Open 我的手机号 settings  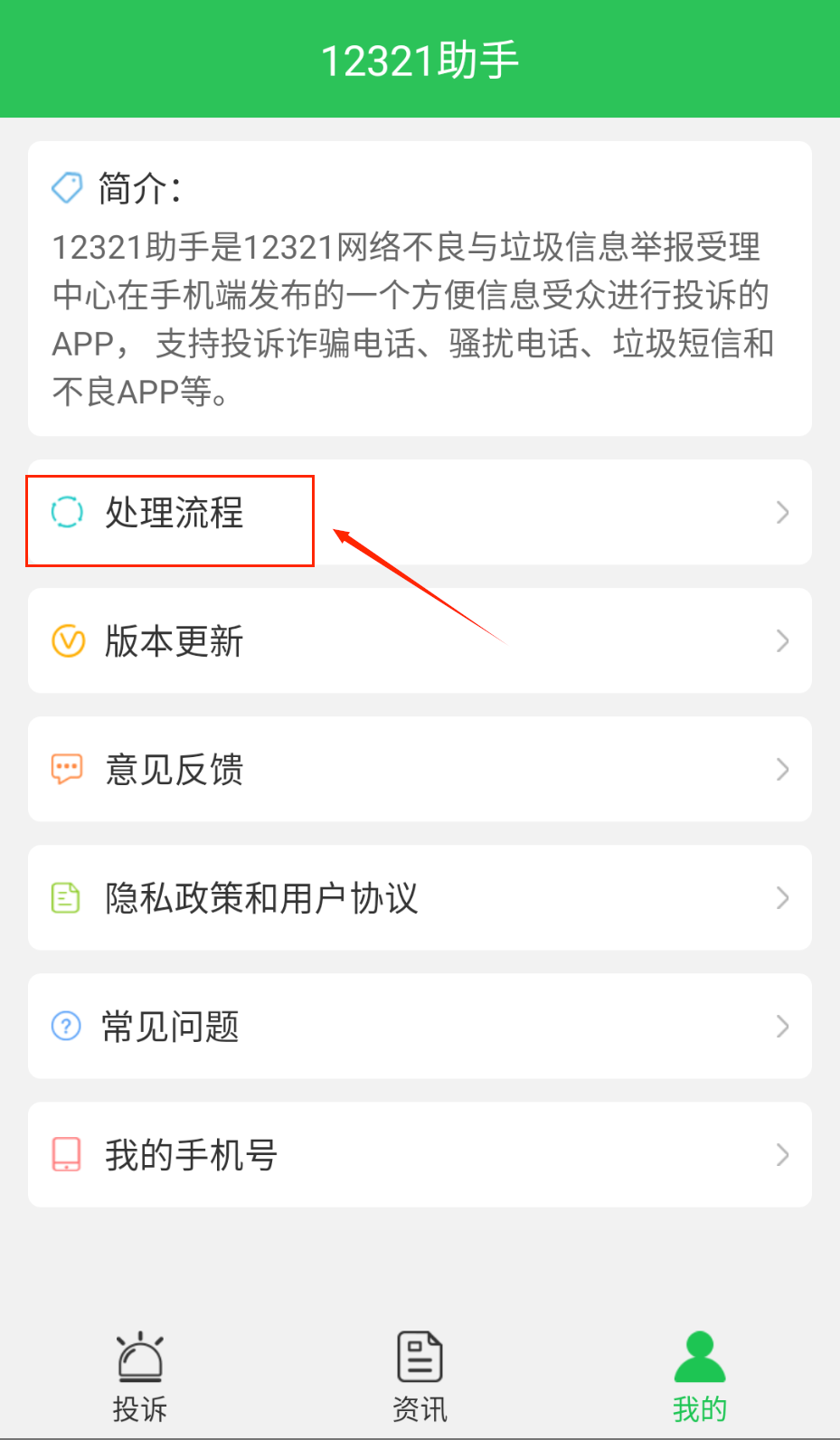pyautogui.click(x=420, y=1154)
